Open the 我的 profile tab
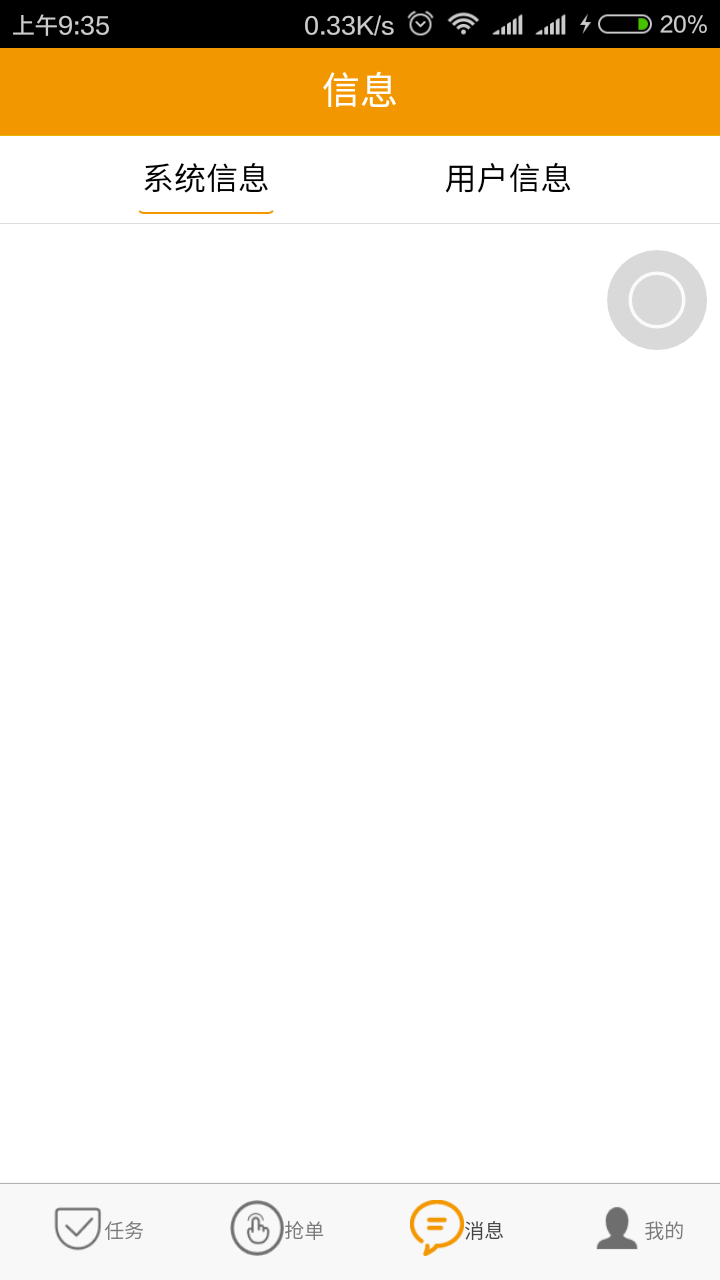720x1280 pixels. click(x=640, y=1229)
